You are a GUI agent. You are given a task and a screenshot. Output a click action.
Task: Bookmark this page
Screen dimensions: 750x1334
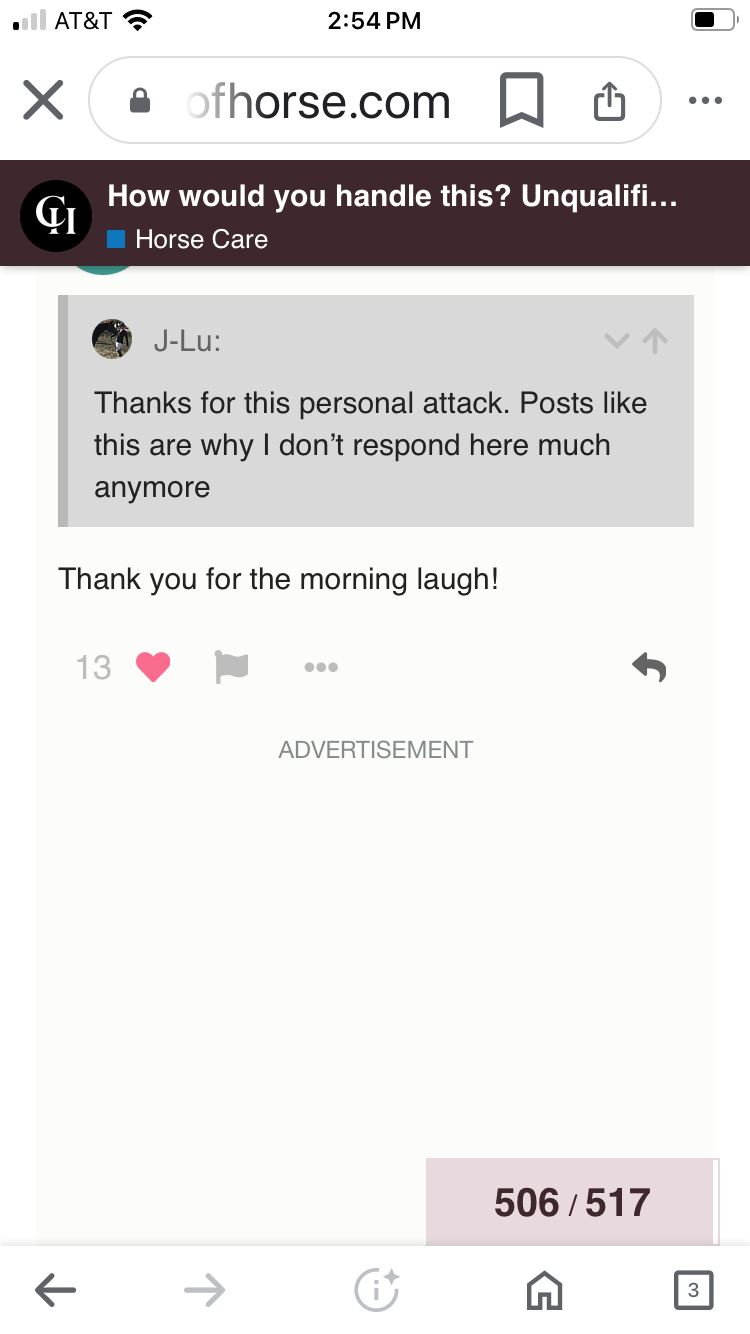pos(522,101)
